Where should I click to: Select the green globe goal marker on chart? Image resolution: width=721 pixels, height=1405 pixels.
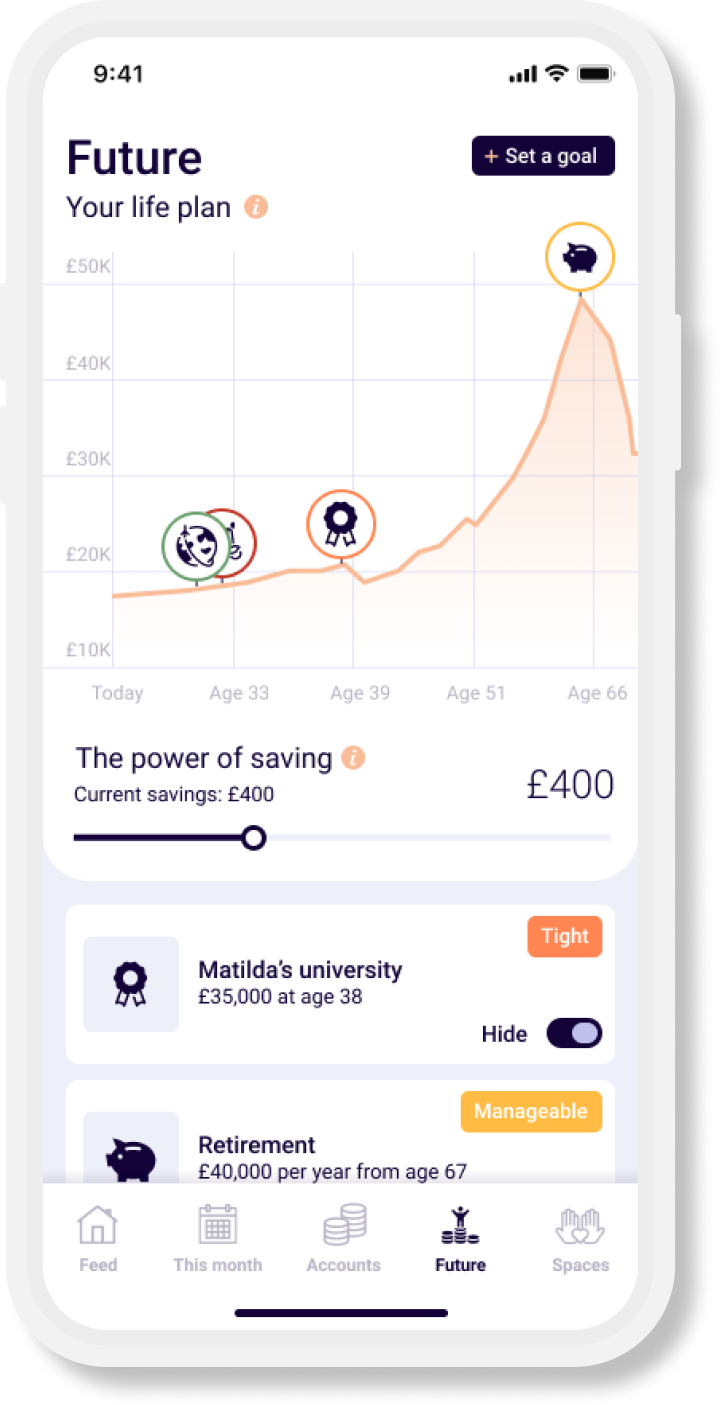coord(197,546)
